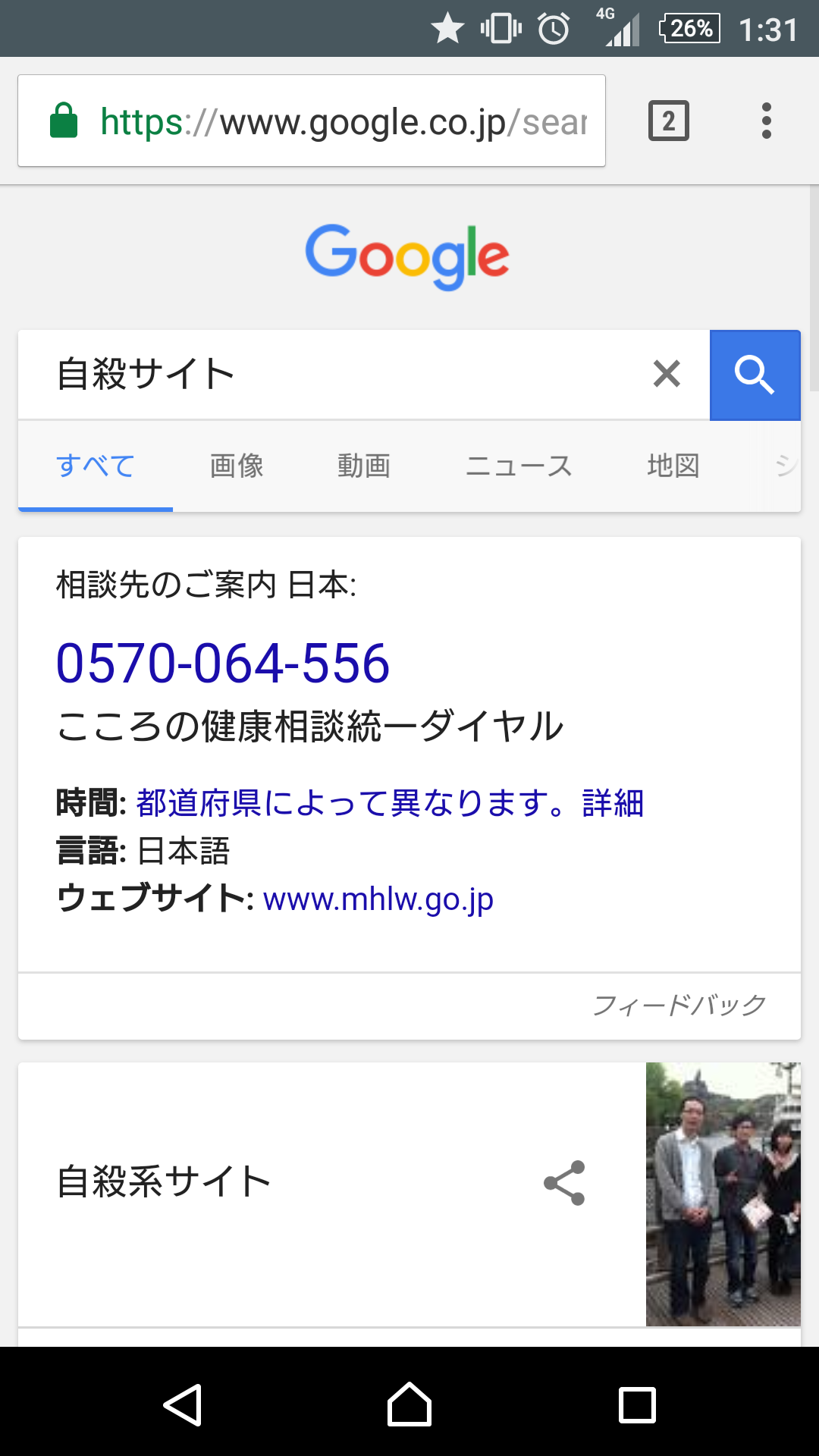Tap フィードバック to give feedback
Image resolution: width=819 pixels, height=1456 pixels.
[x=678, y=1006]
